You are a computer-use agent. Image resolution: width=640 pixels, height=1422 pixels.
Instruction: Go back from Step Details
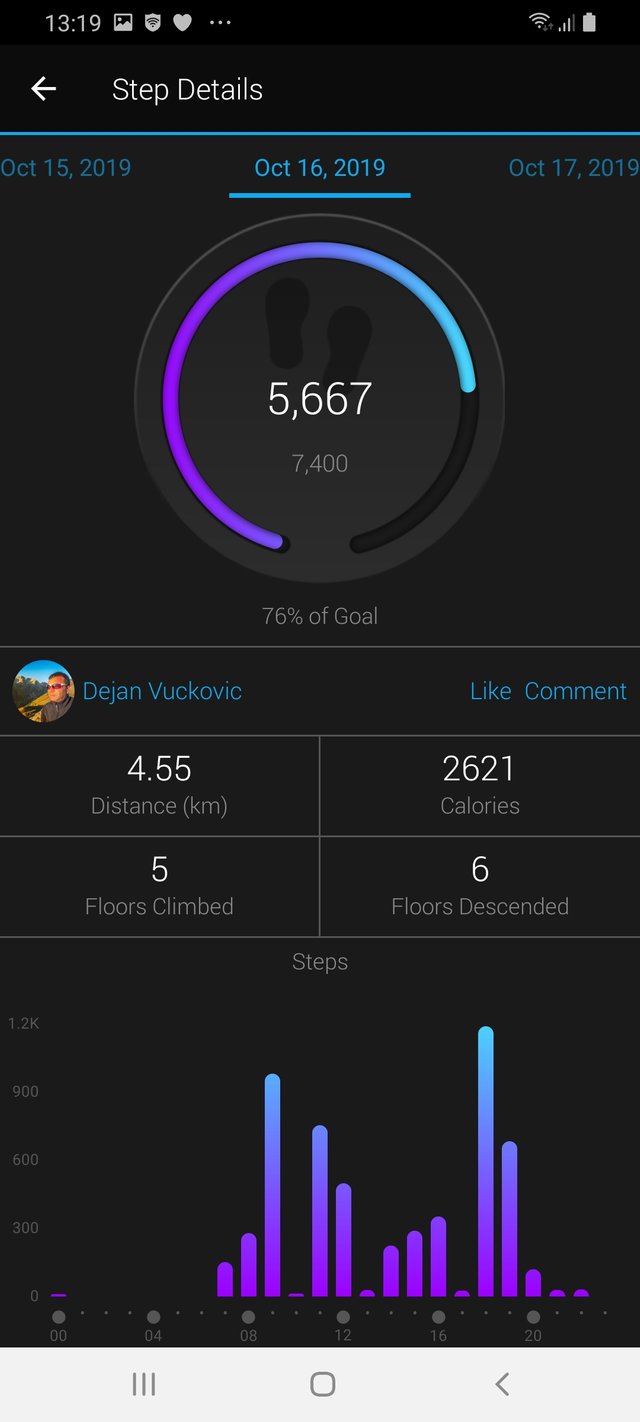[x=44, y=89]
